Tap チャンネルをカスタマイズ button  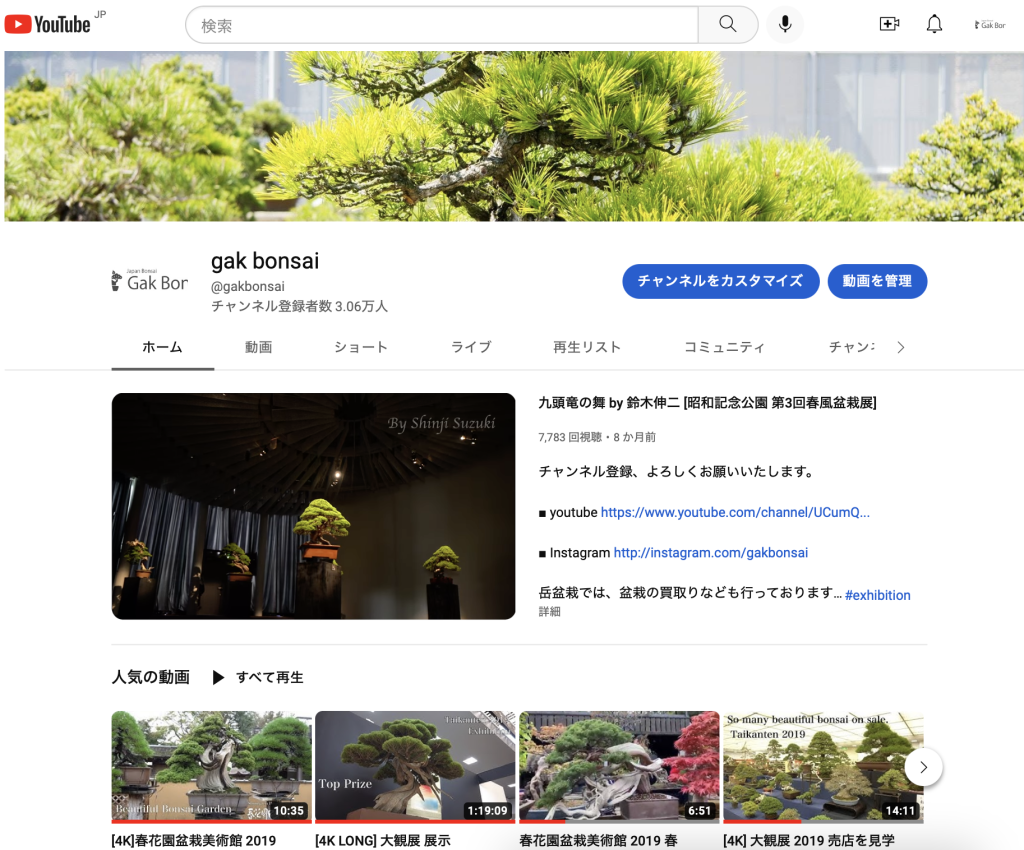tap(720, 281)
